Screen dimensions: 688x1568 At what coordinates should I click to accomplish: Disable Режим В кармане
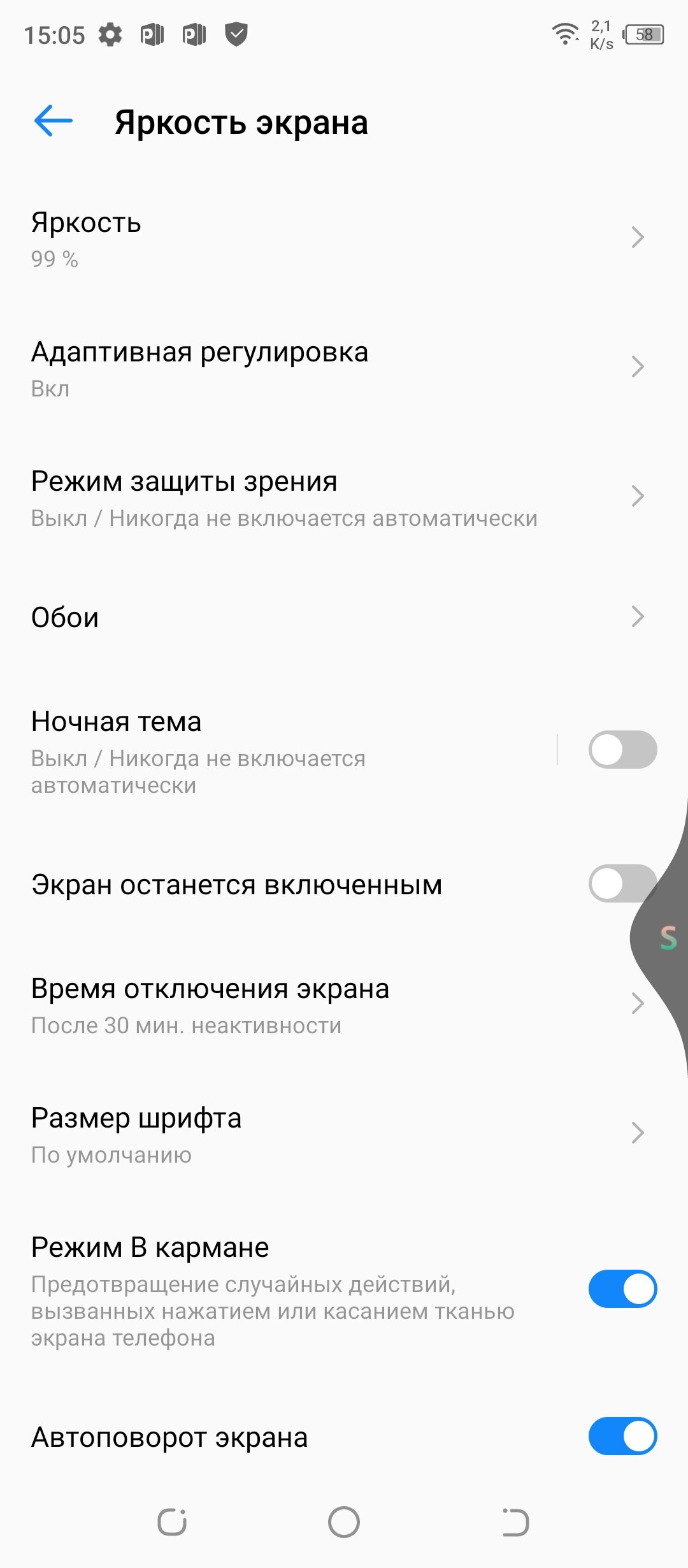pyautogui.click(x=622, y=1289)
